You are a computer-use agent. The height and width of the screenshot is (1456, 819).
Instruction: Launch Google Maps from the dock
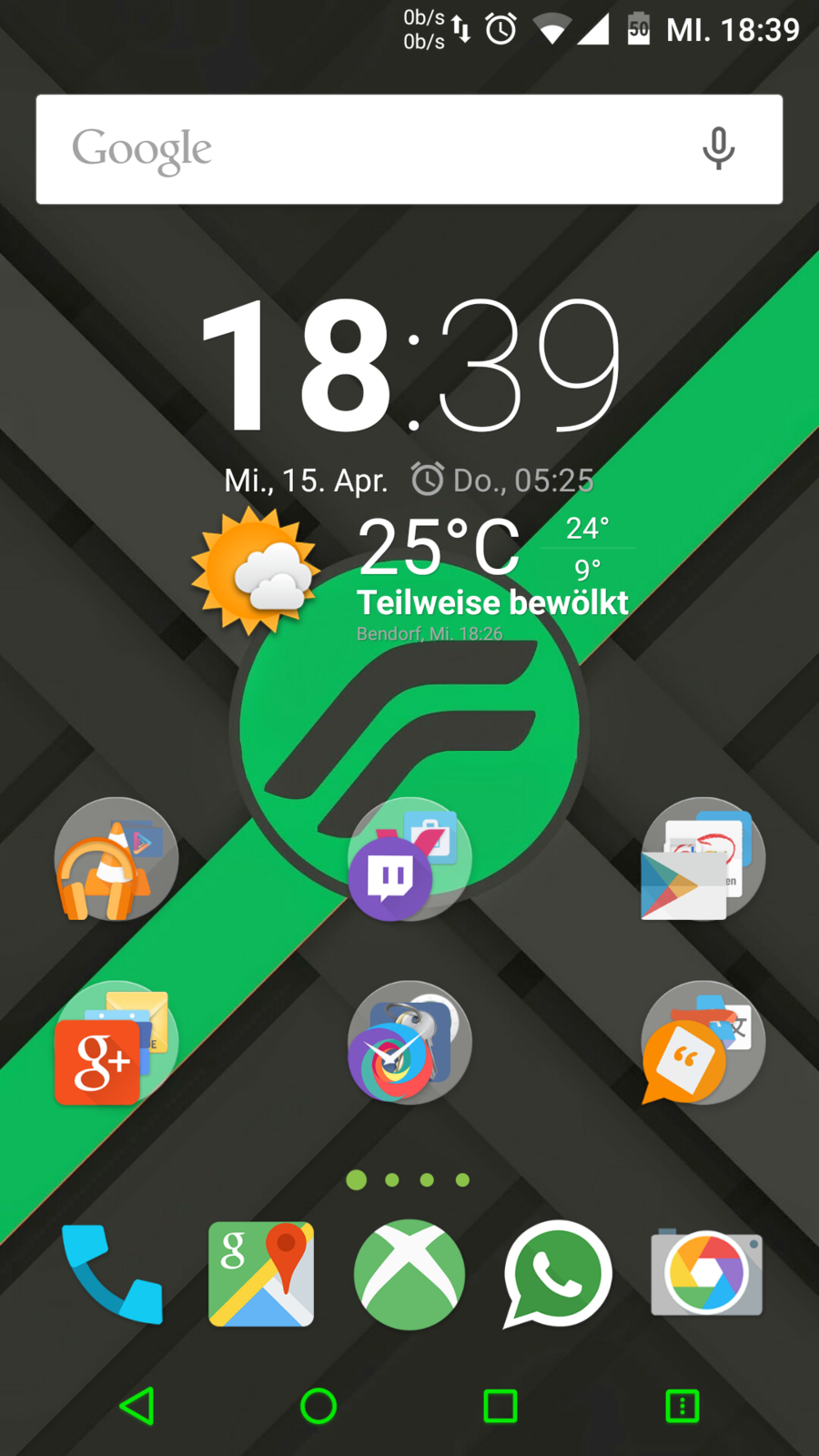(261, 1274)
